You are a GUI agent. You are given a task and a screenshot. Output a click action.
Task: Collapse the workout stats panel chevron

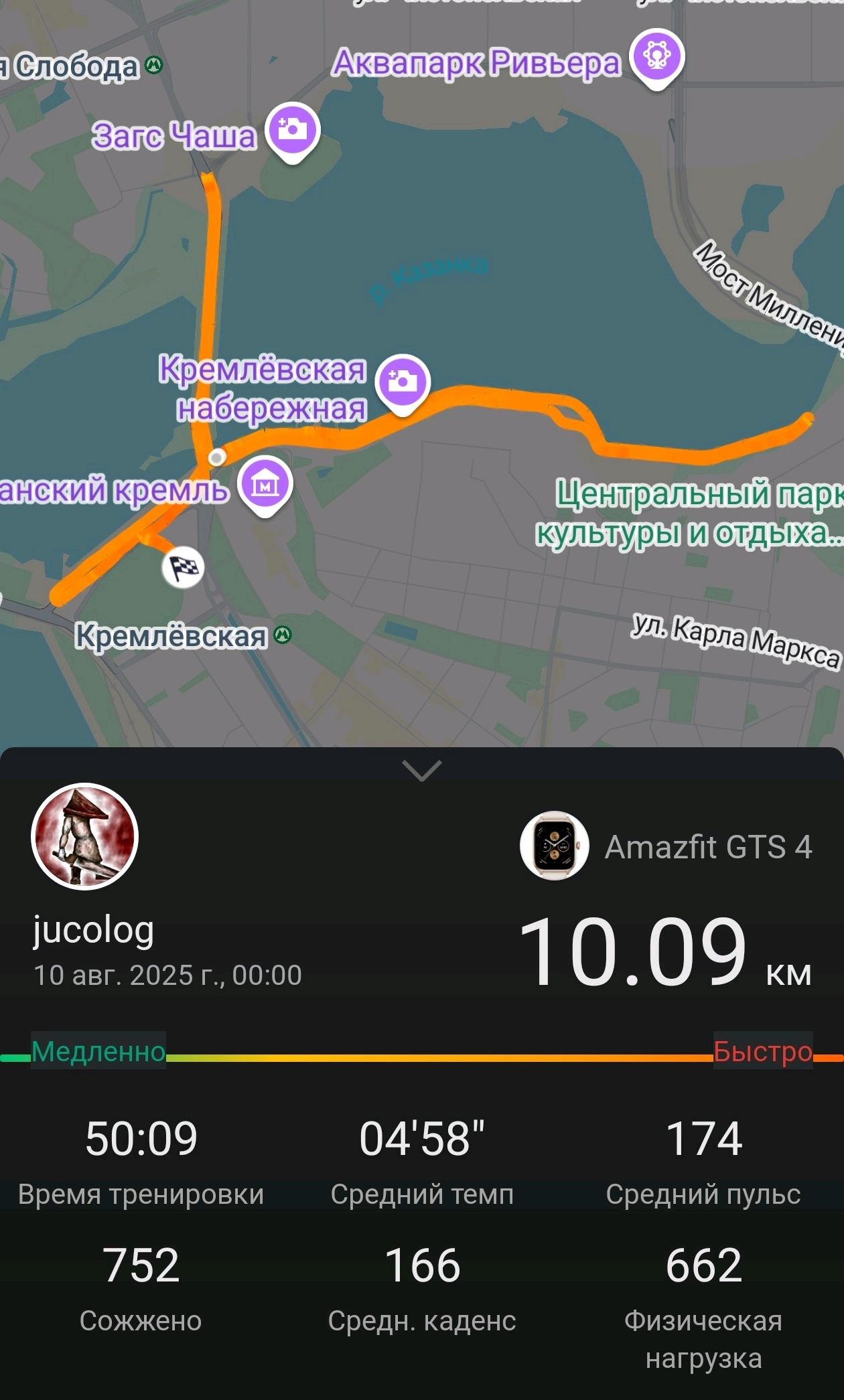[x=422, y=771]
